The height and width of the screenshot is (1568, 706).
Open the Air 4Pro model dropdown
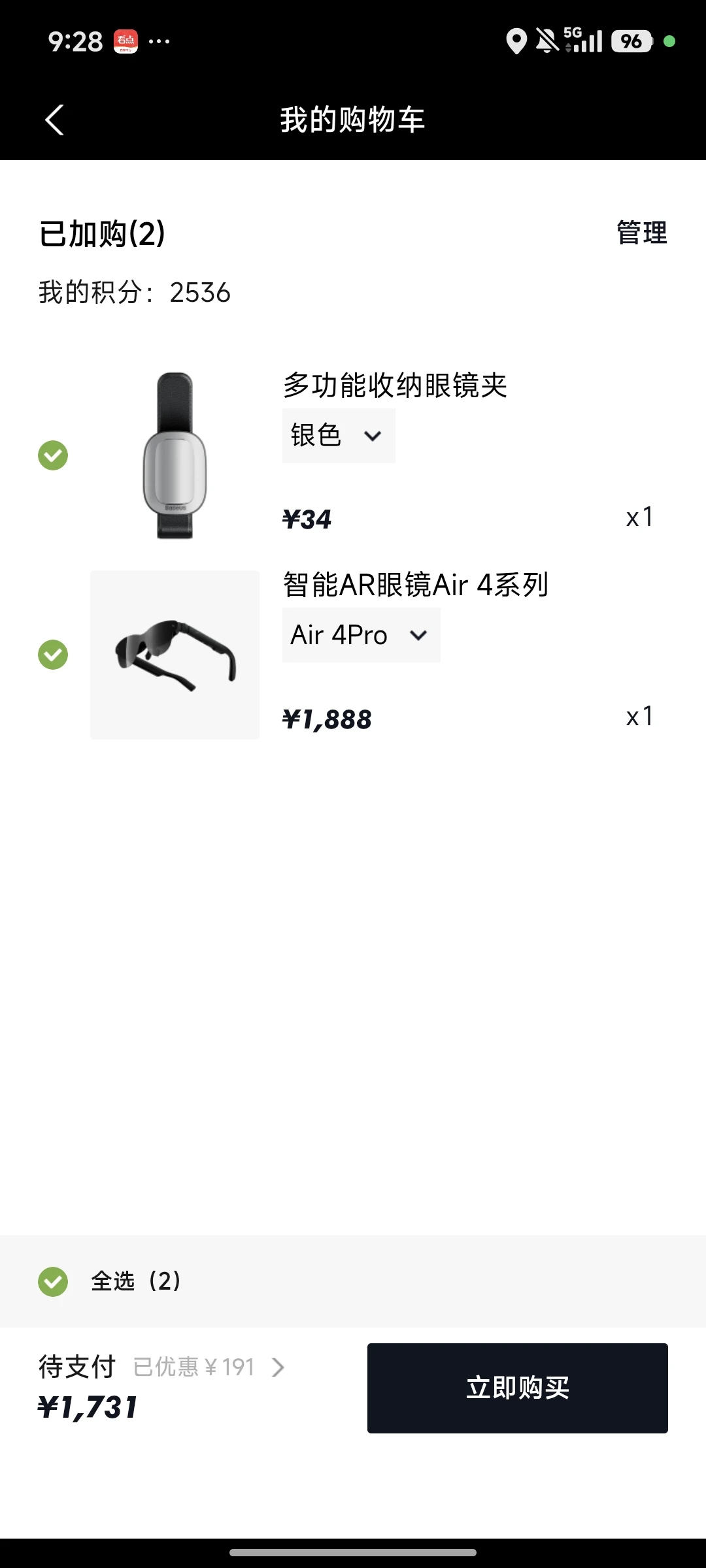361,635
